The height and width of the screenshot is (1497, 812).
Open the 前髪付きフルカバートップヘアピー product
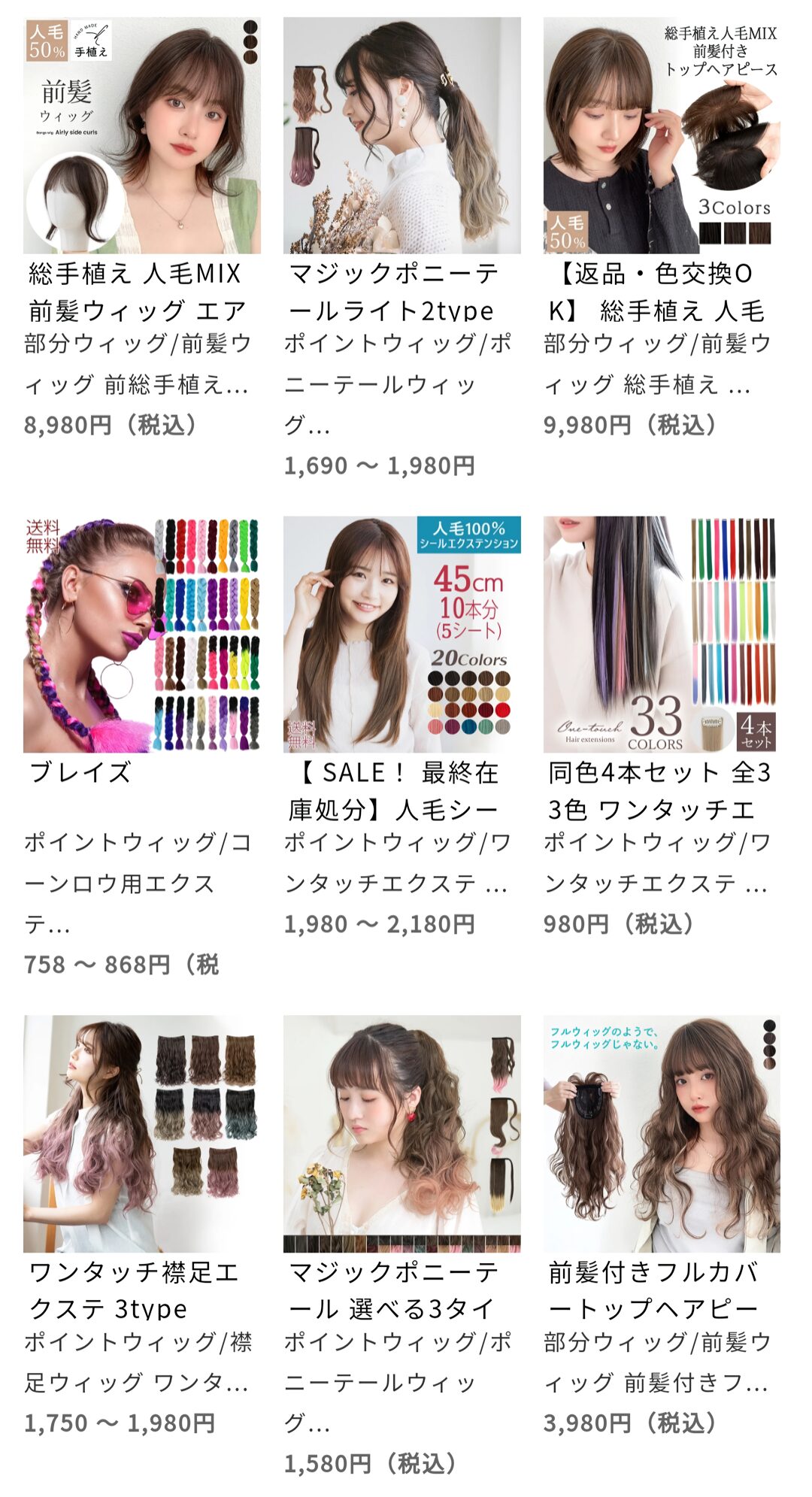(662, 1134)
